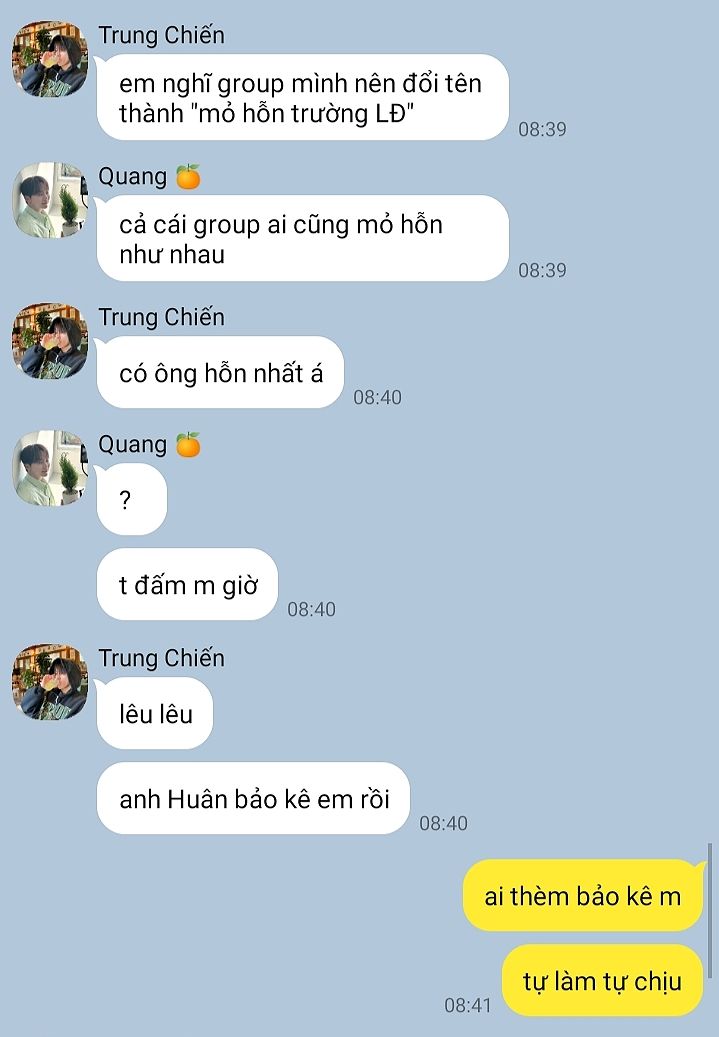This screenshot has width=719, height=1037.
Task: Open Quang's avatar beside the "cả cái group" message
Action: pos(50,200)
